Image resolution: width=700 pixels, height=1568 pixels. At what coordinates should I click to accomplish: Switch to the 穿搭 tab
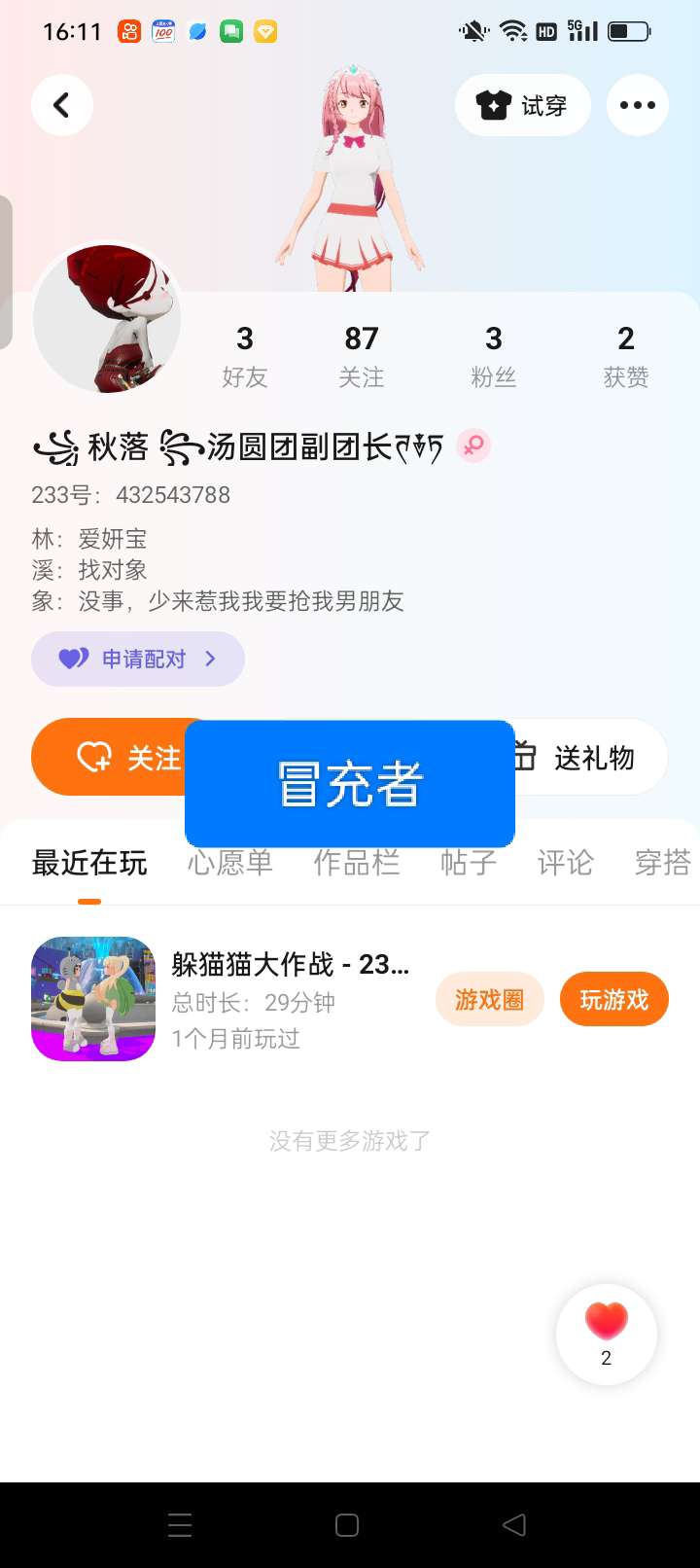662,864
